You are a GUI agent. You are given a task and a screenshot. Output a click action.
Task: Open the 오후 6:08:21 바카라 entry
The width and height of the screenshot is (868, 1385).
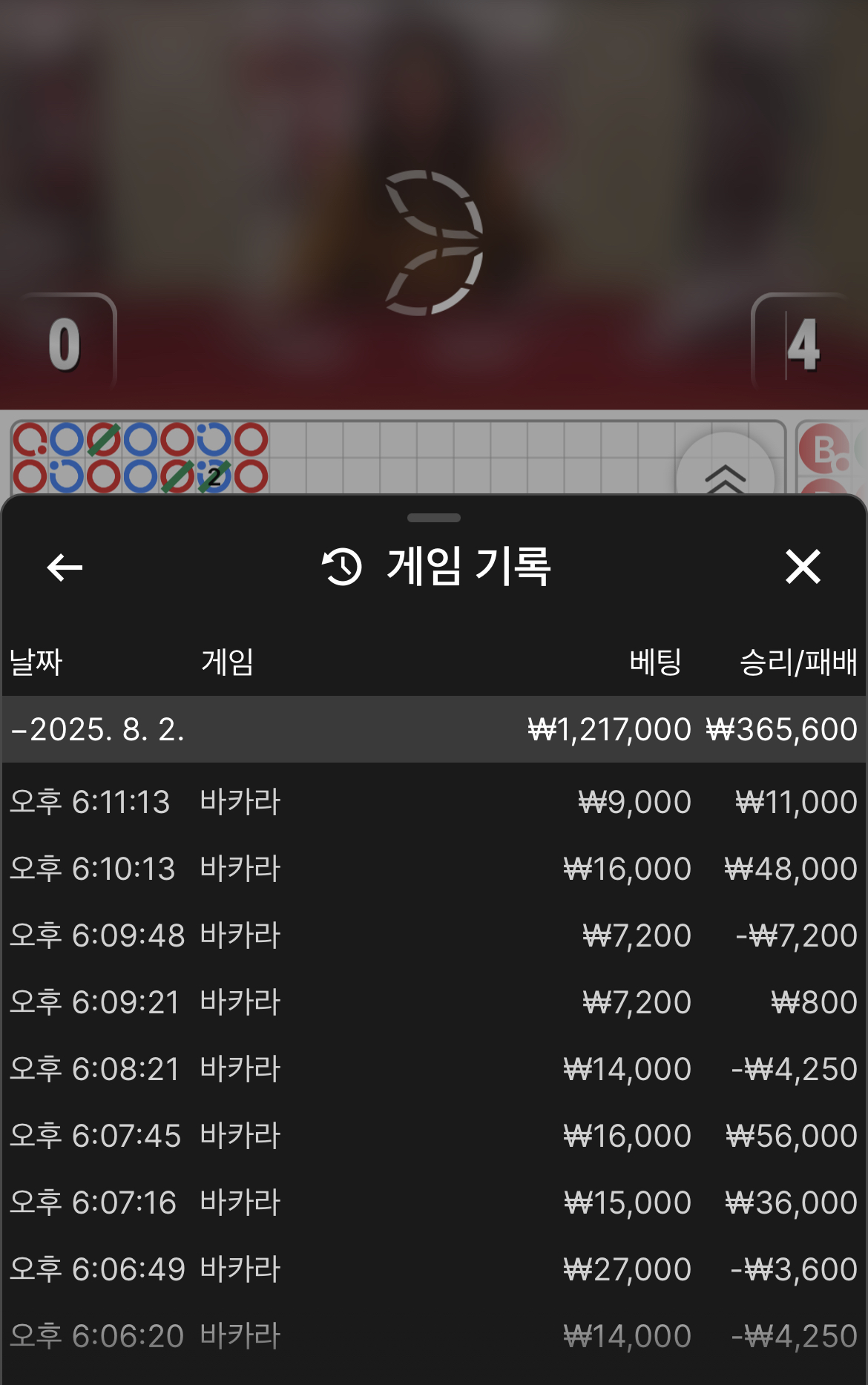[433, 1069]
